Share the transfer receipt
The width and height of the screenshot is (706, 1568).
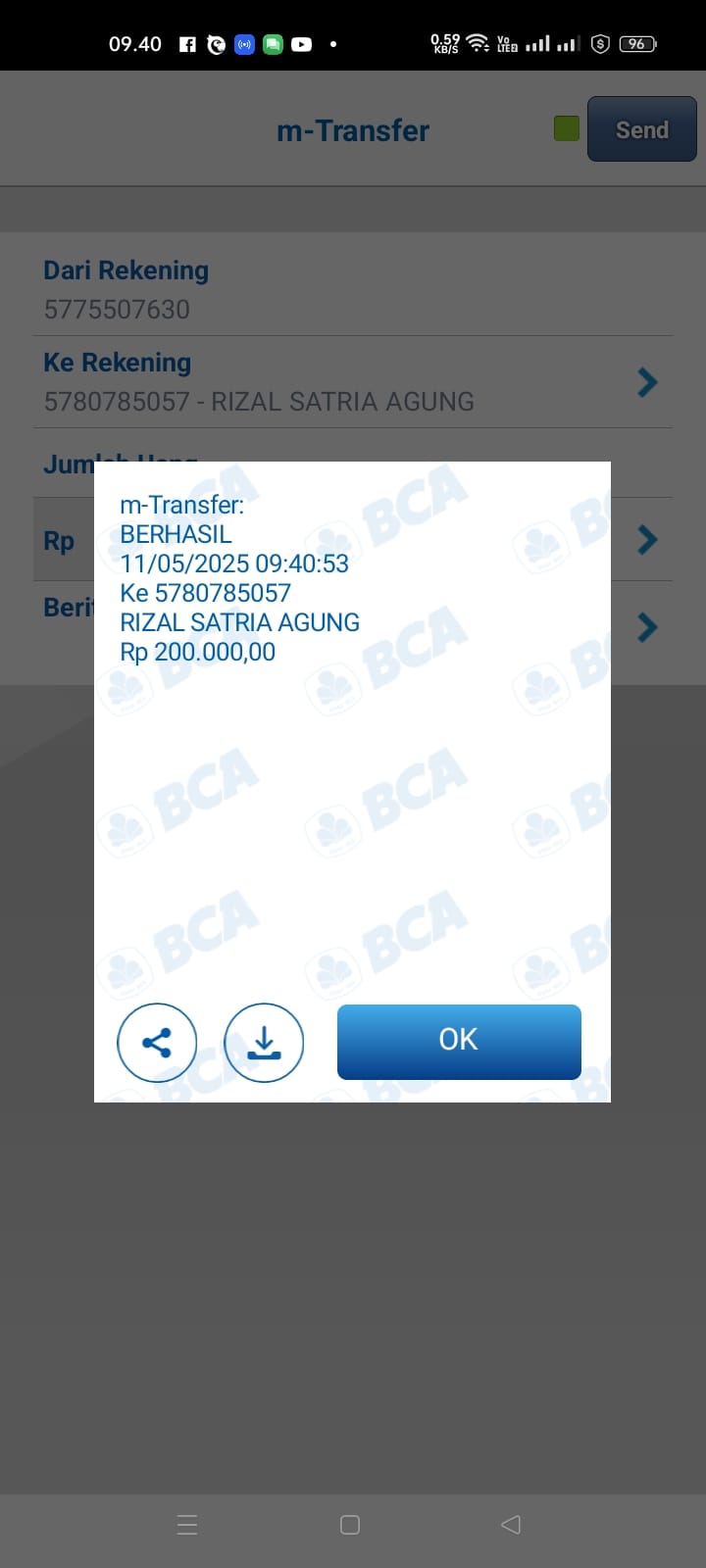pos(157,1042)
